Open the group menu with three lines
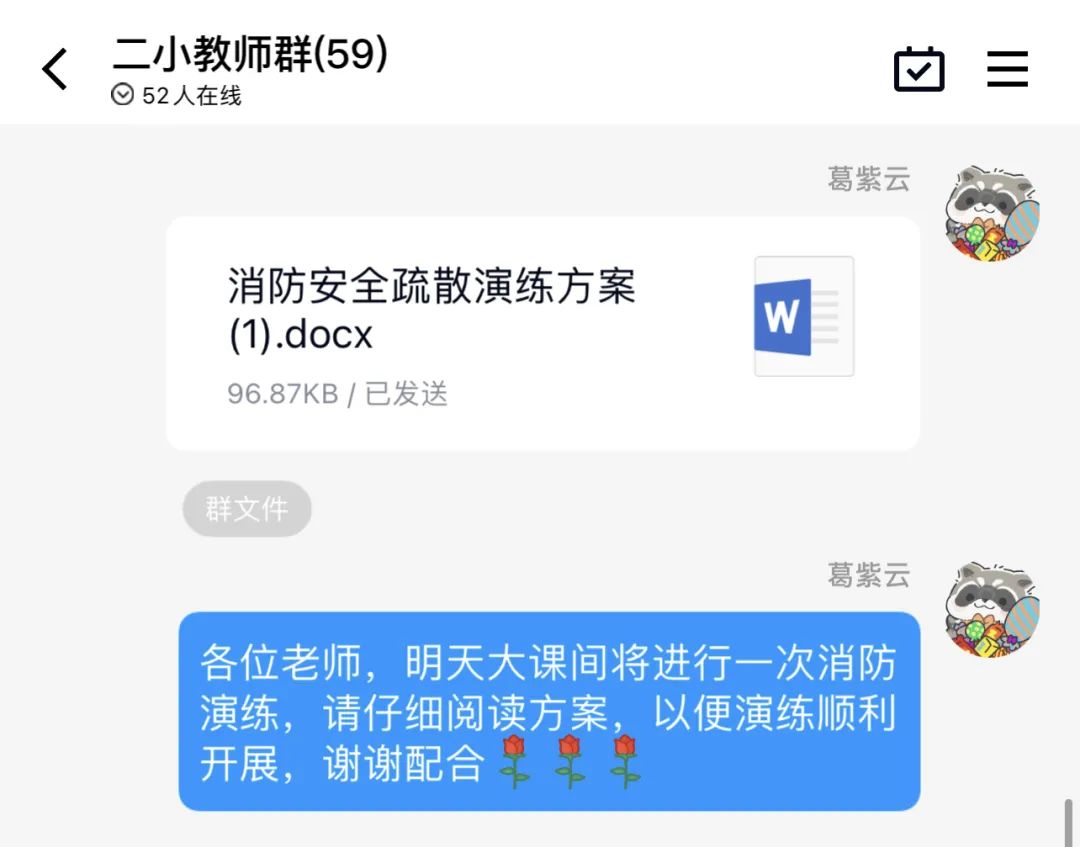This screenshot has width=1080, height=847. coord(1007,69)
